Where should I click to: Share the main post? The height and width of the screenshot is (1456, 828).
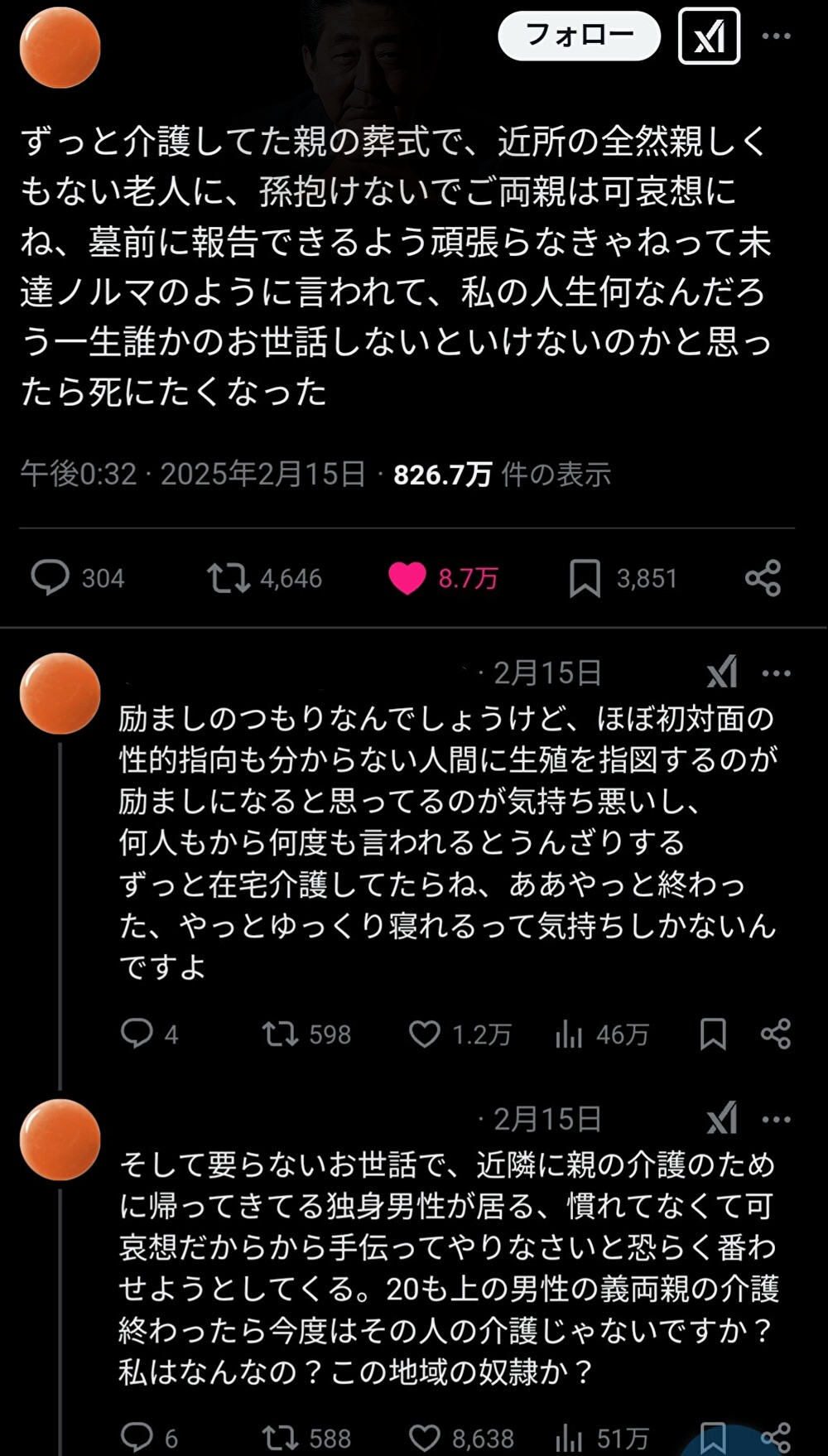click(763, 577)
